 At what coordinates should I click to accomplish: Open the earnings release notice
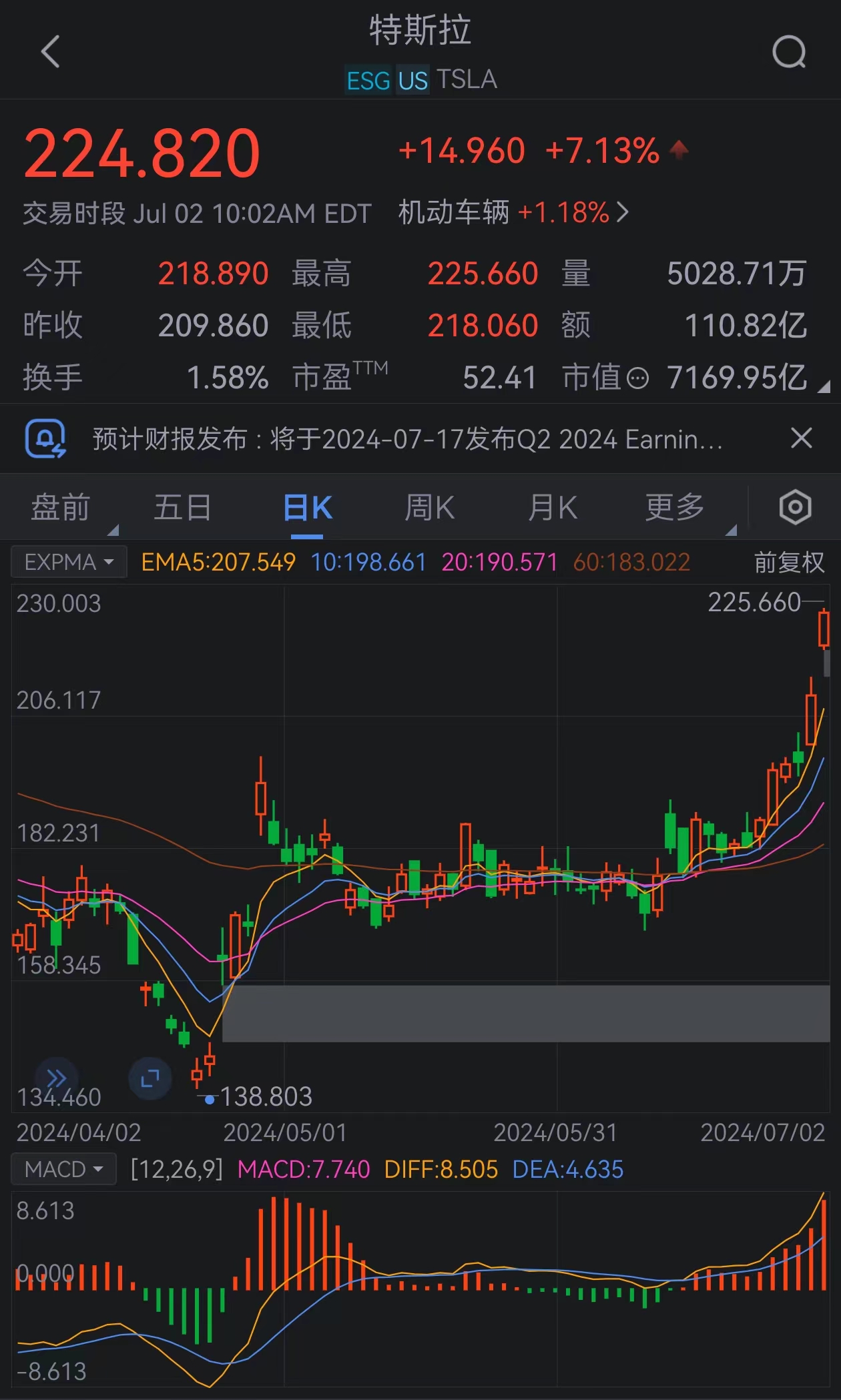(407, 439)
